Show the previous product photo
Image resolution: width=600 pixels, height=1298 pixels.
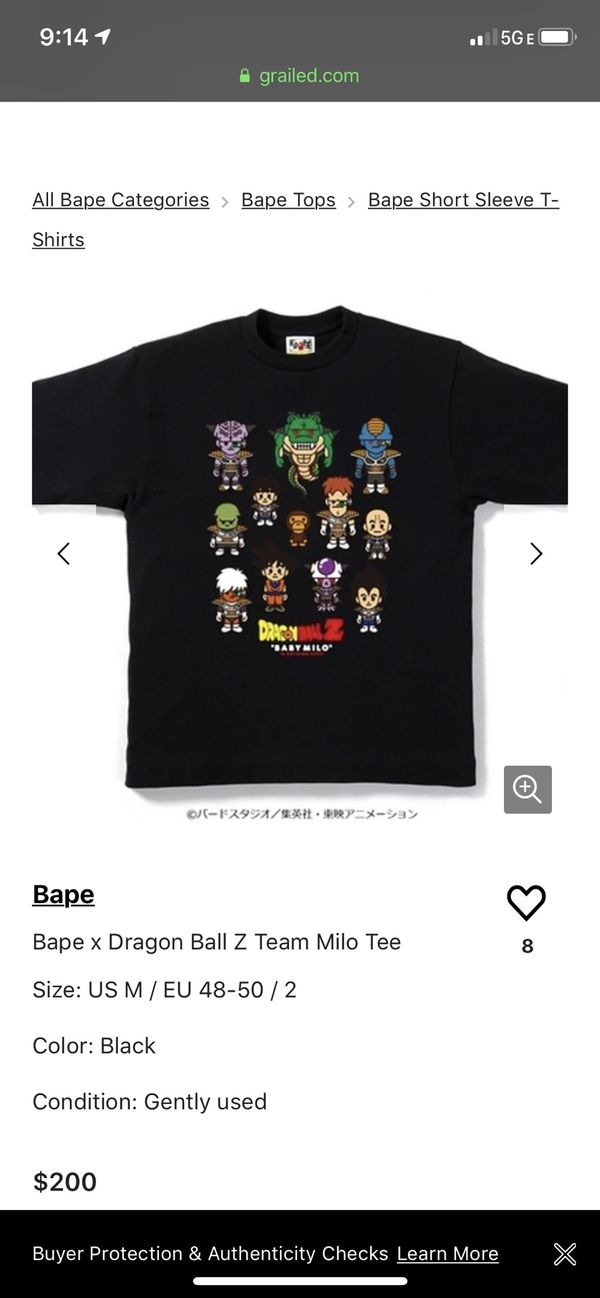[63, 553]
